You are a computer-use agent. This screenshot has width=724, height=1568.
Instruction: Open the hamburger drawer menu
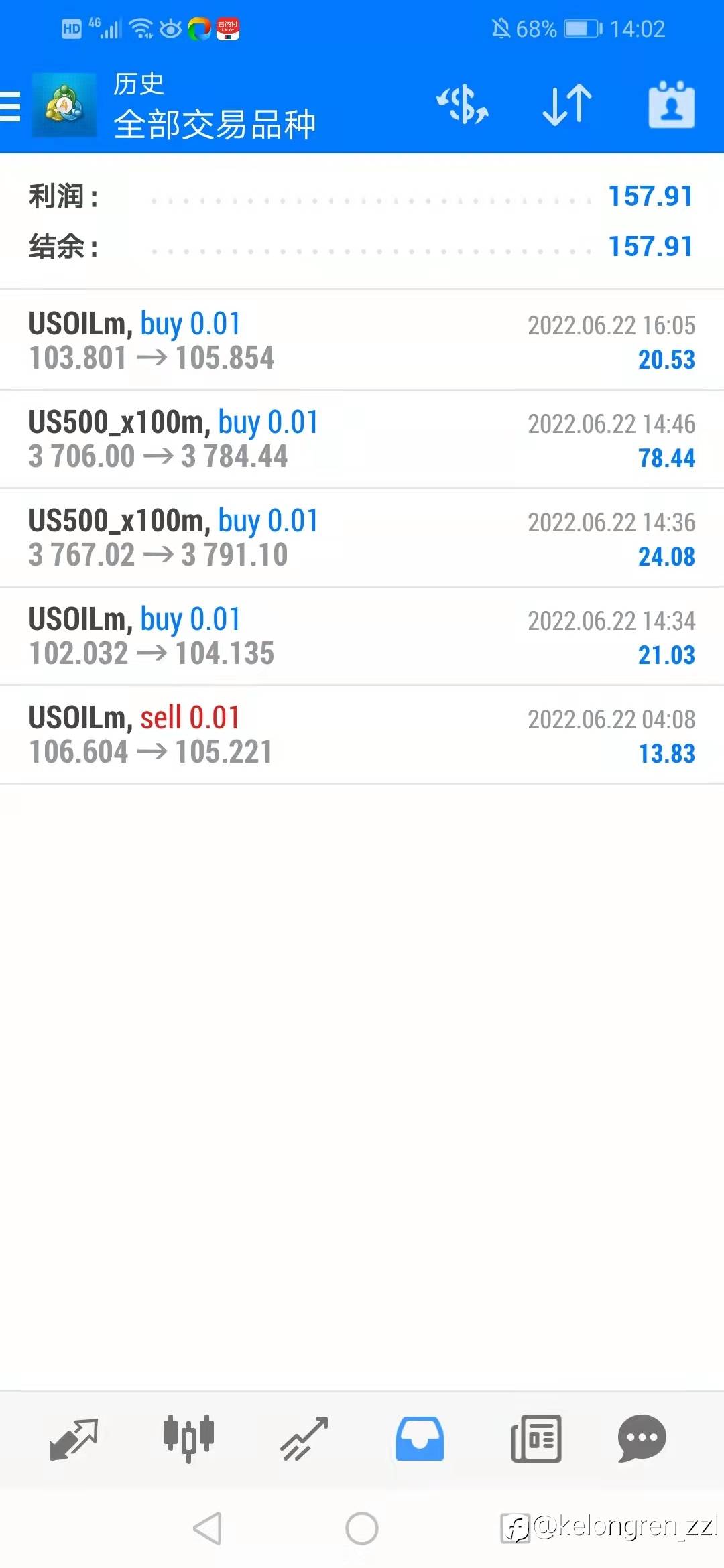point(10,107)
